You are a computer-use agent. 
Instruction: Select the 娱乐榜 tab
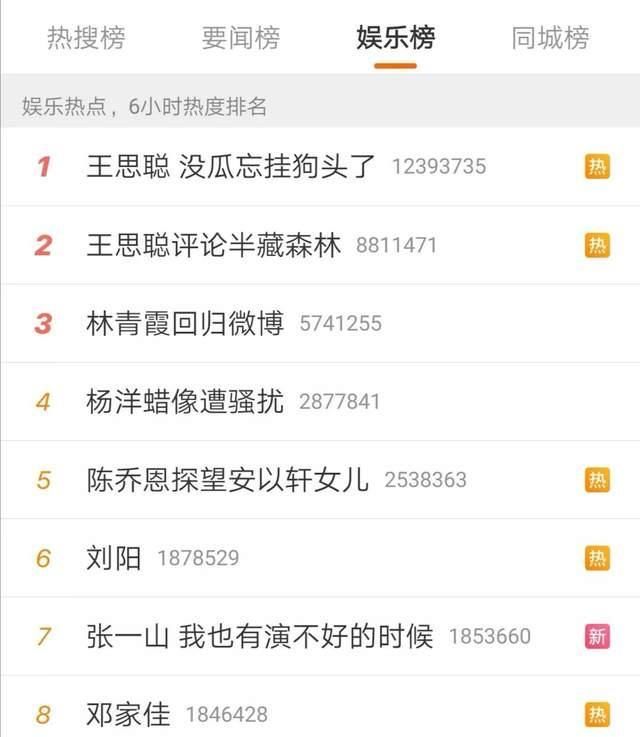tap(396, 38)
